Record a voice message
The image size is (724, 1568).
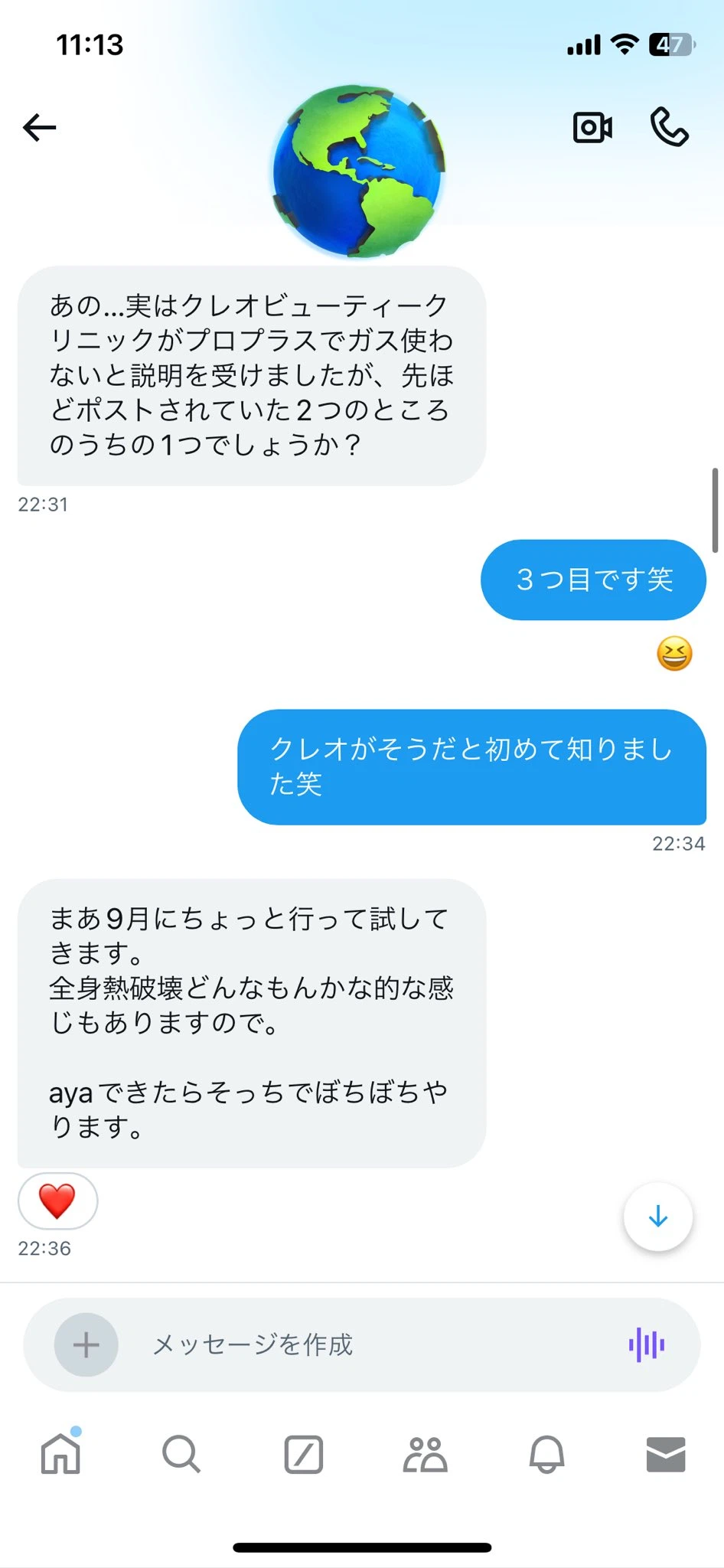click(x=647, y=1344)
